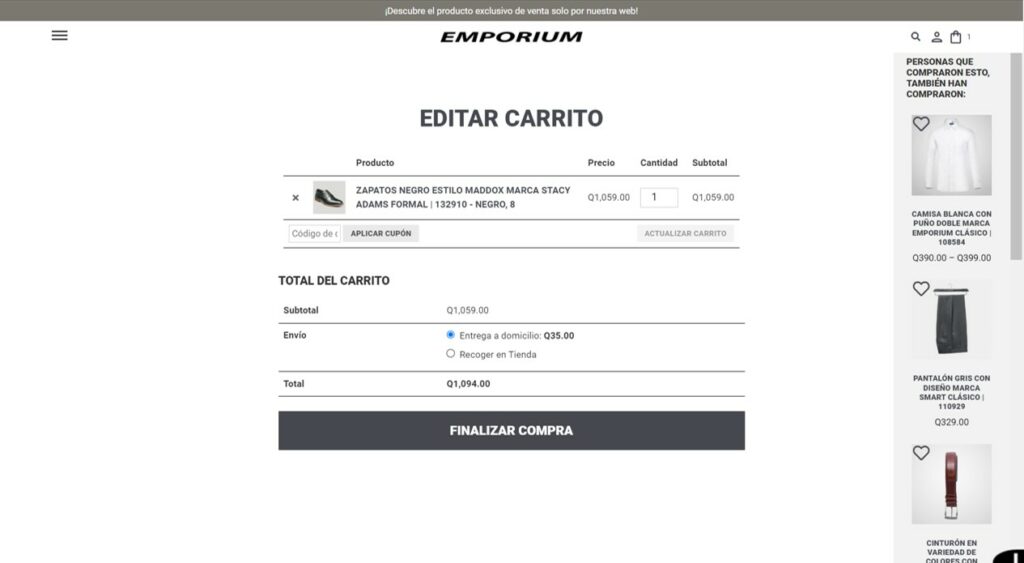
Task: Open the Camisa Blanca product card
Action: 951,156
